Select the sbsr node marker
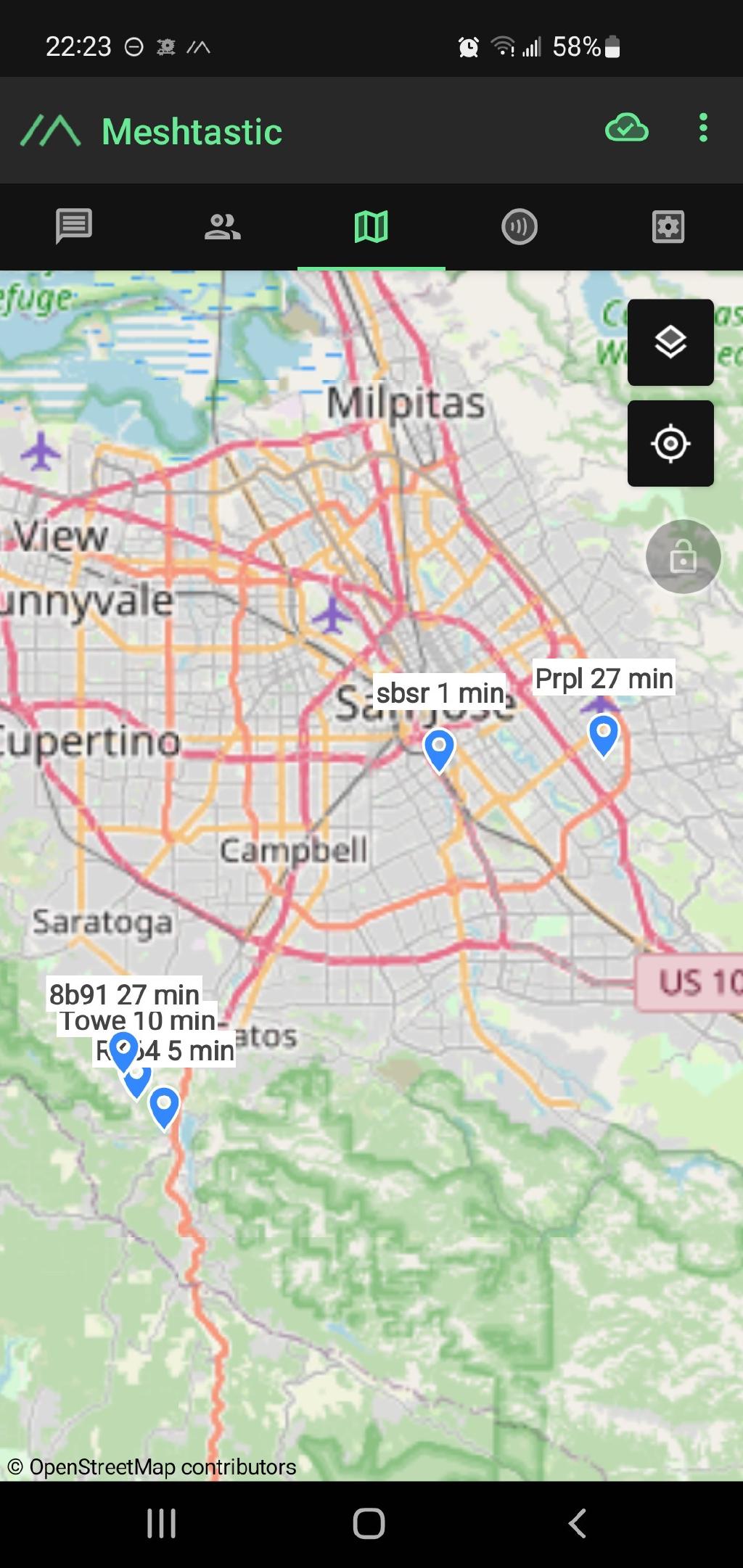Viewport: 743px width, 1568px height. [439, 747]
